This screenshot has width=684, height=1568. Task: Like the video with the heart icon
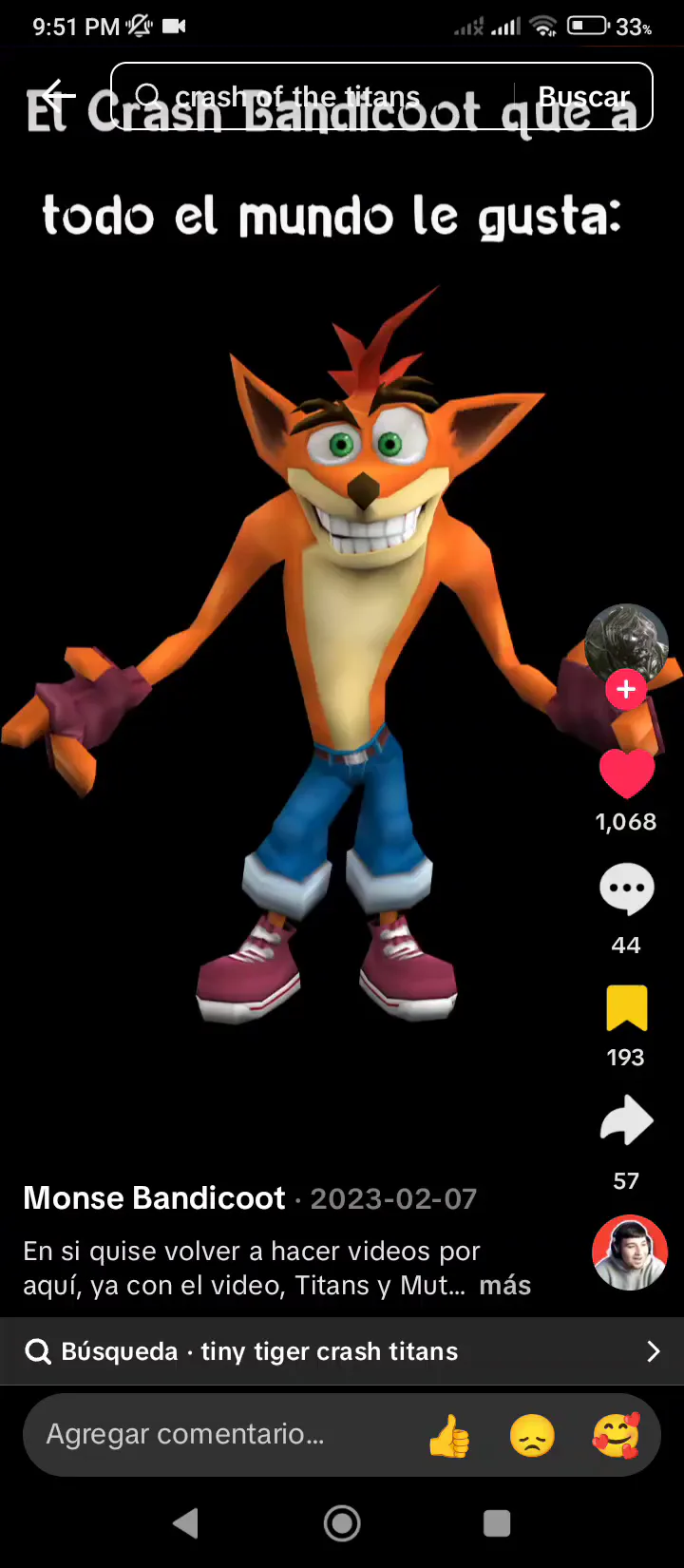click(x=626, y=773)
